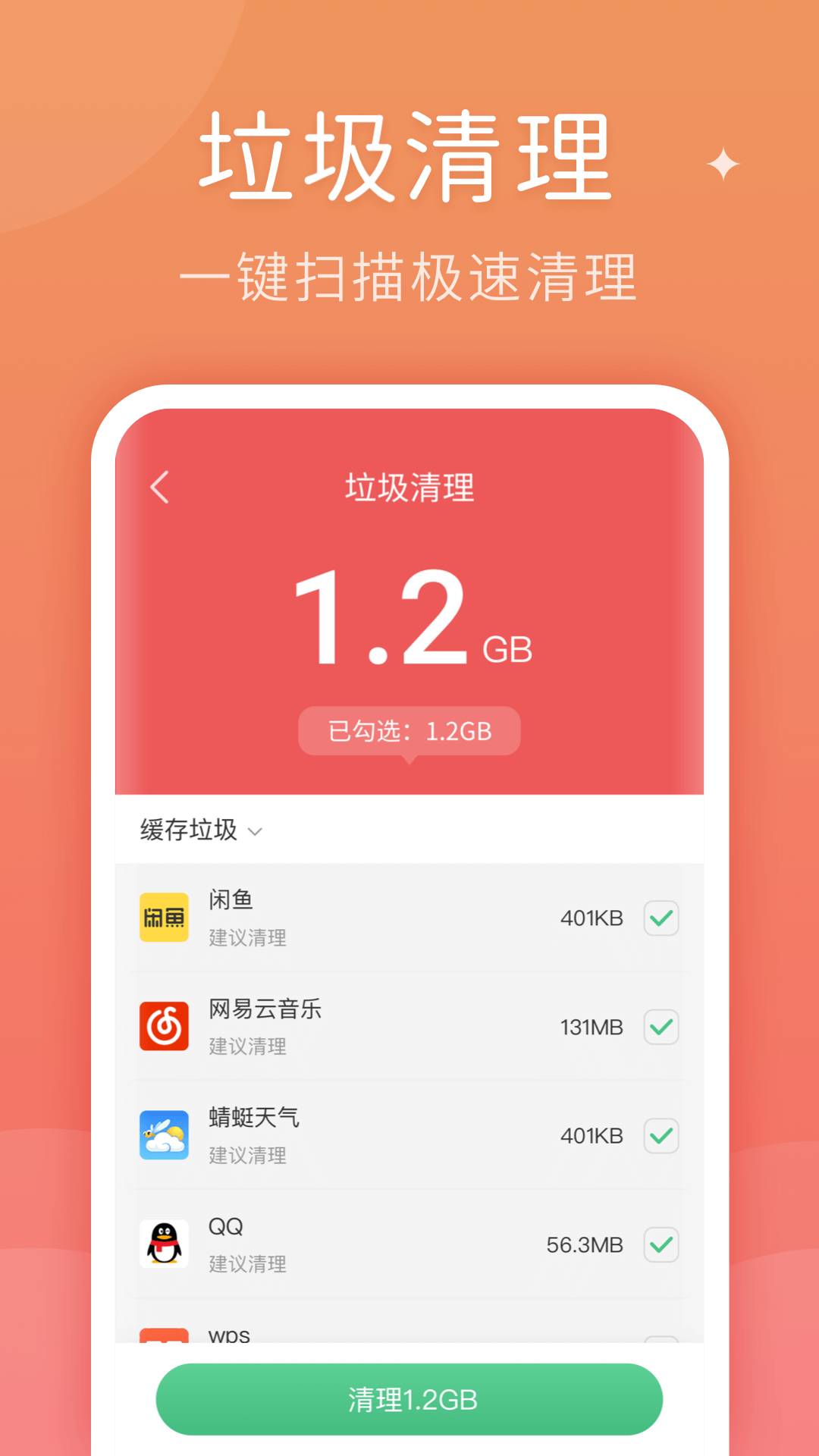
Task: Uncheck the 网易云音乐 cleanup checkbox
Action: point(661,1028)
